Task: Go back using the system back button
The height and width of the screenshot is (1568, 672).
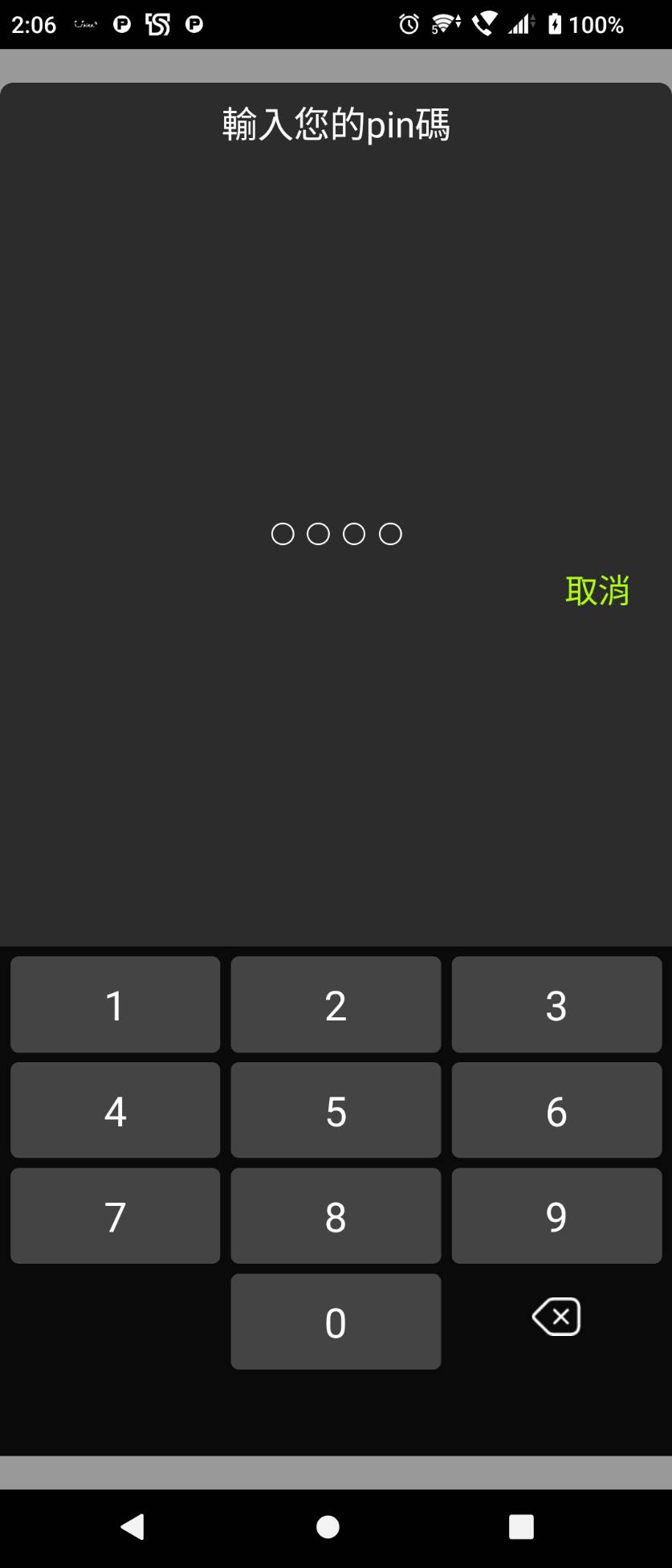Action: pyautogui.click(x=132, y=1526)
